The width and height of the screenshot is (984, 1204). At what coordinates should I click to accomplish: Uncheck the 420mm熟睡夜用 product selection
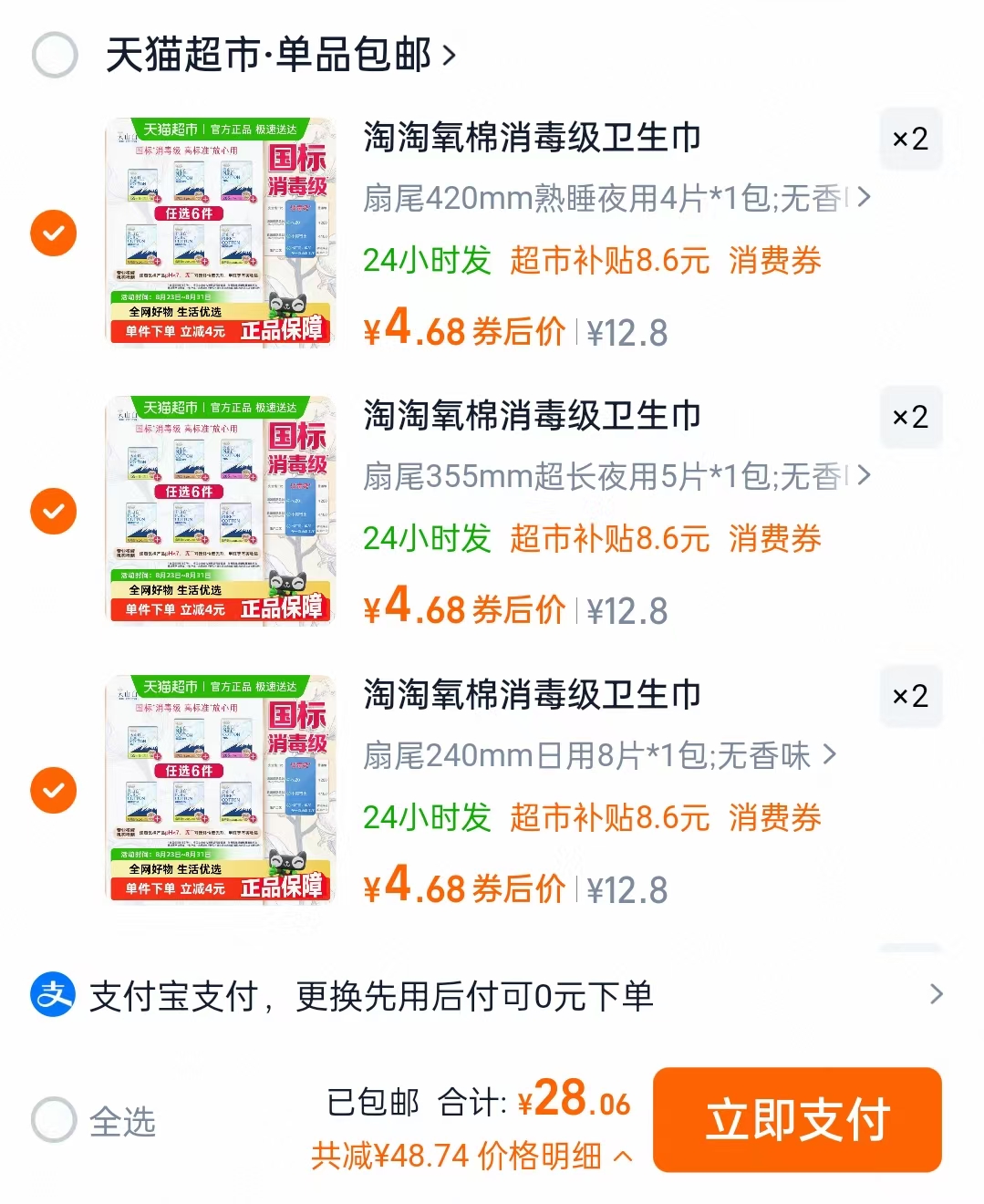pyautogui.click(x=52, y=233)
